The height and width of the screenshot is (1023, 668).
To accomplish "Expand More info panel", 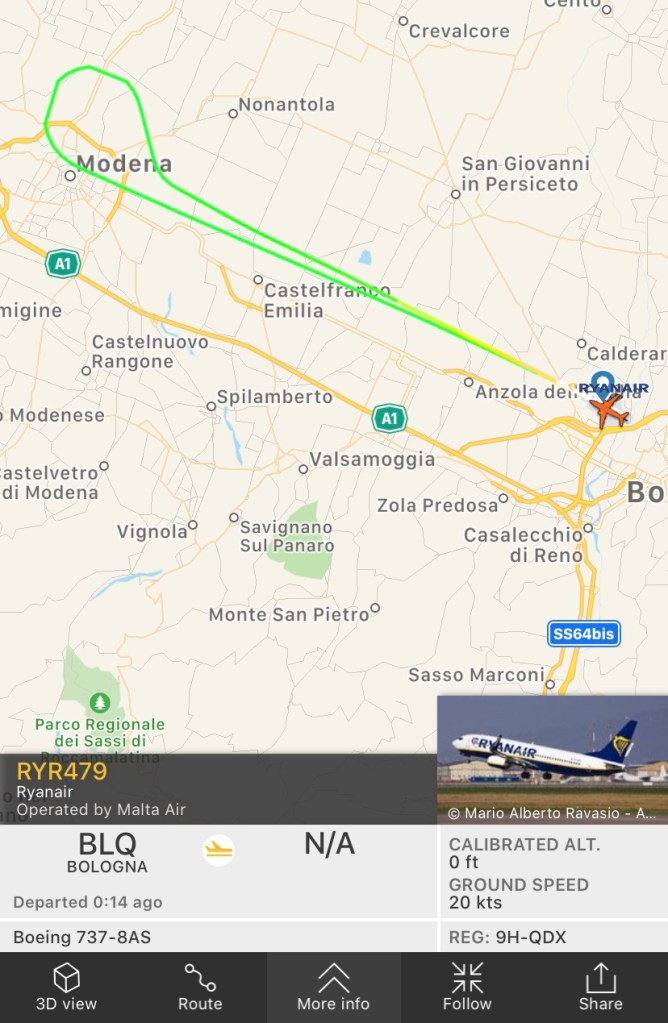I will (x=333, y=987).
